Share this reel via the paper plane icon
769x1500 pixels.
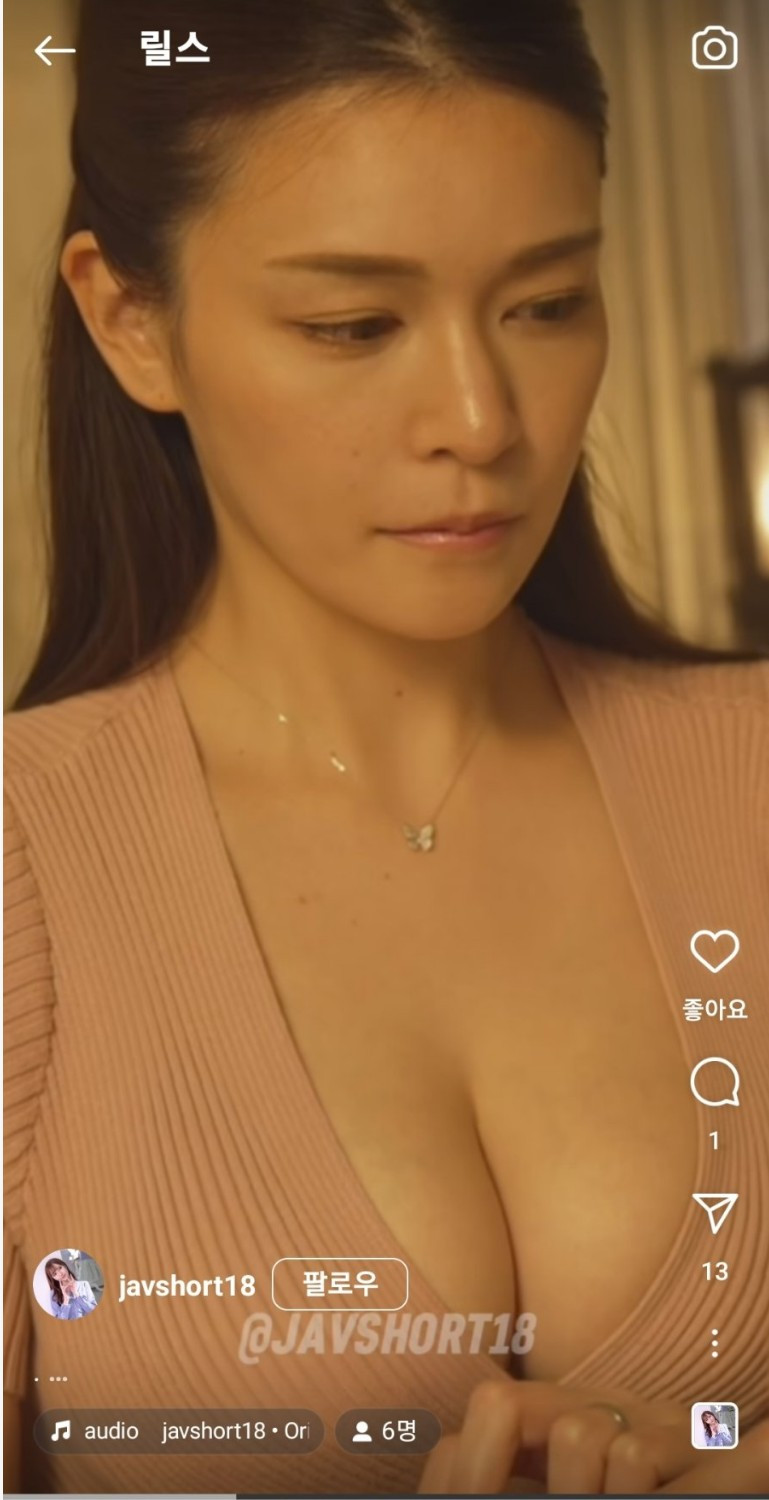click(715, 1213)
